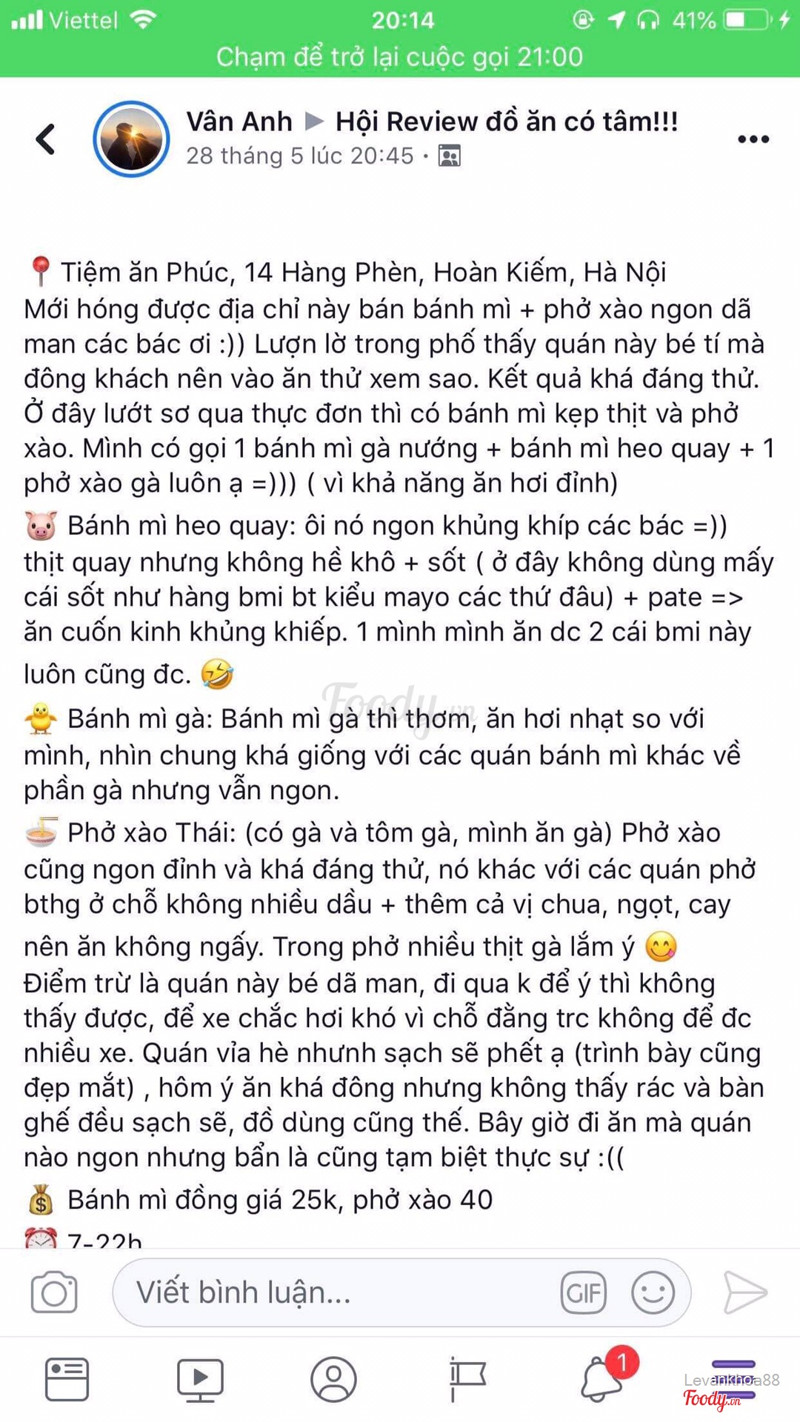The width and height of the screenshot is (800, 1422).
Task: Insert a GIF into the comment
Action: pyautogui.click(x=584, y=1292)
